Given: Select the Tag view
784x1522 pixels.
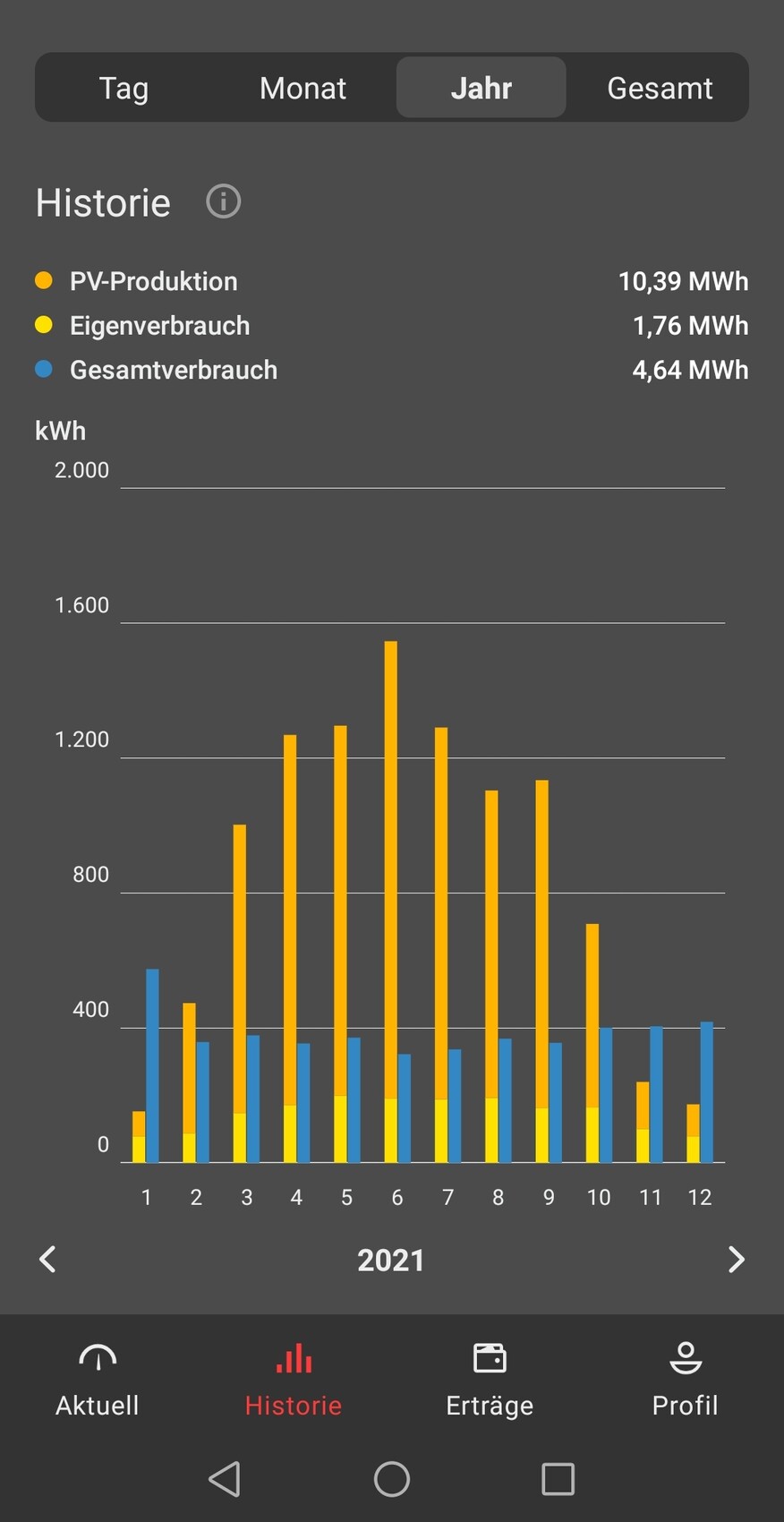Looking at the screenshot, I should [x=124, y=87].
